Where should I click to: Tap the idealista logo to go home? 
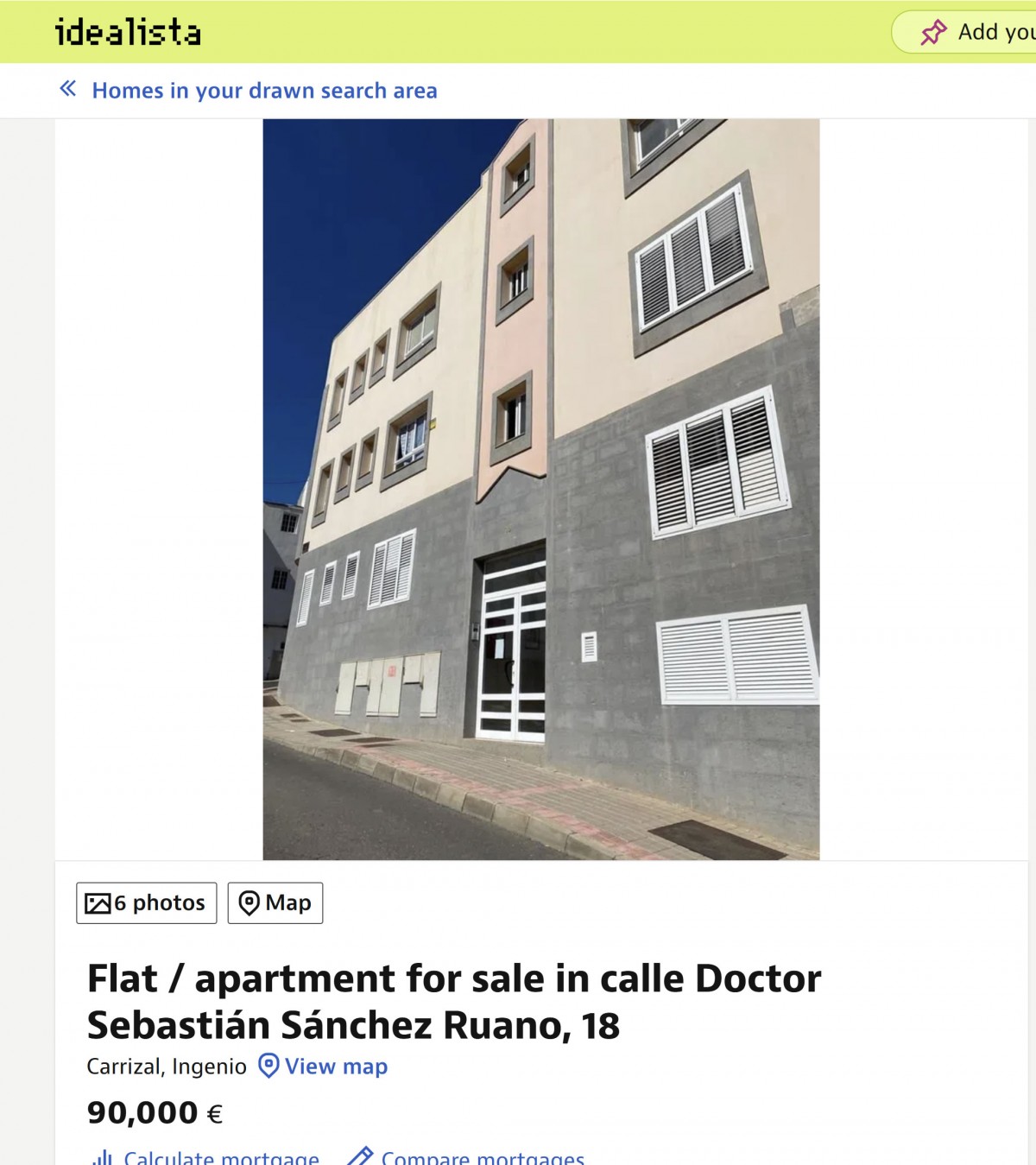(x=128, y=32)
